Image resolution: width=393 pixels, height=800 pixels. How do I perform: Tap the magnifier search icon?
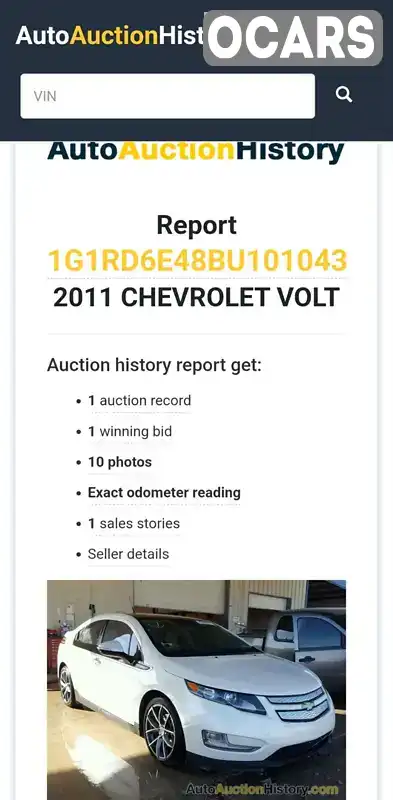343,94
